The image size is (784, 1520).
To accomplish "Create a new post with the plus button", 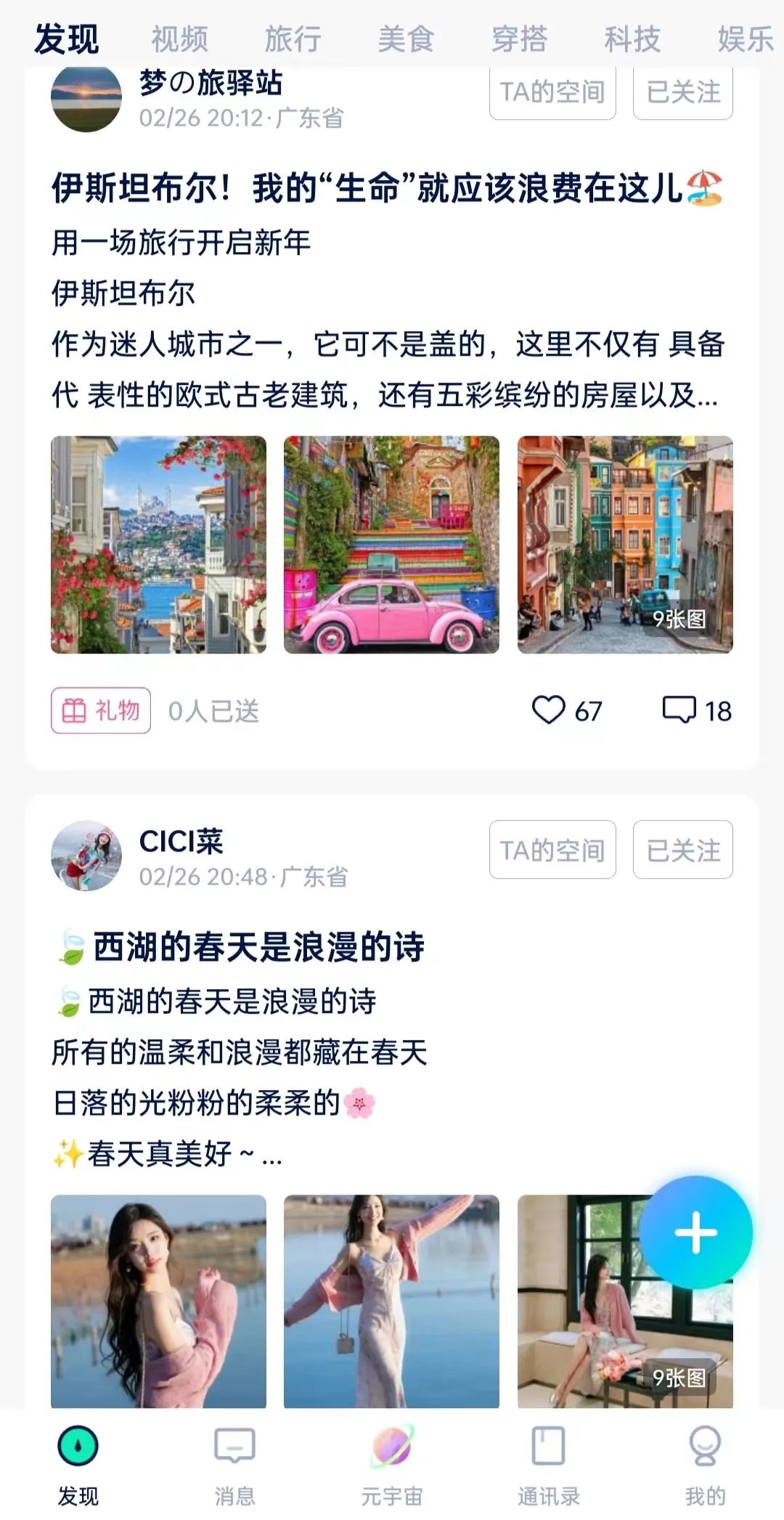I will (695, 1232).
